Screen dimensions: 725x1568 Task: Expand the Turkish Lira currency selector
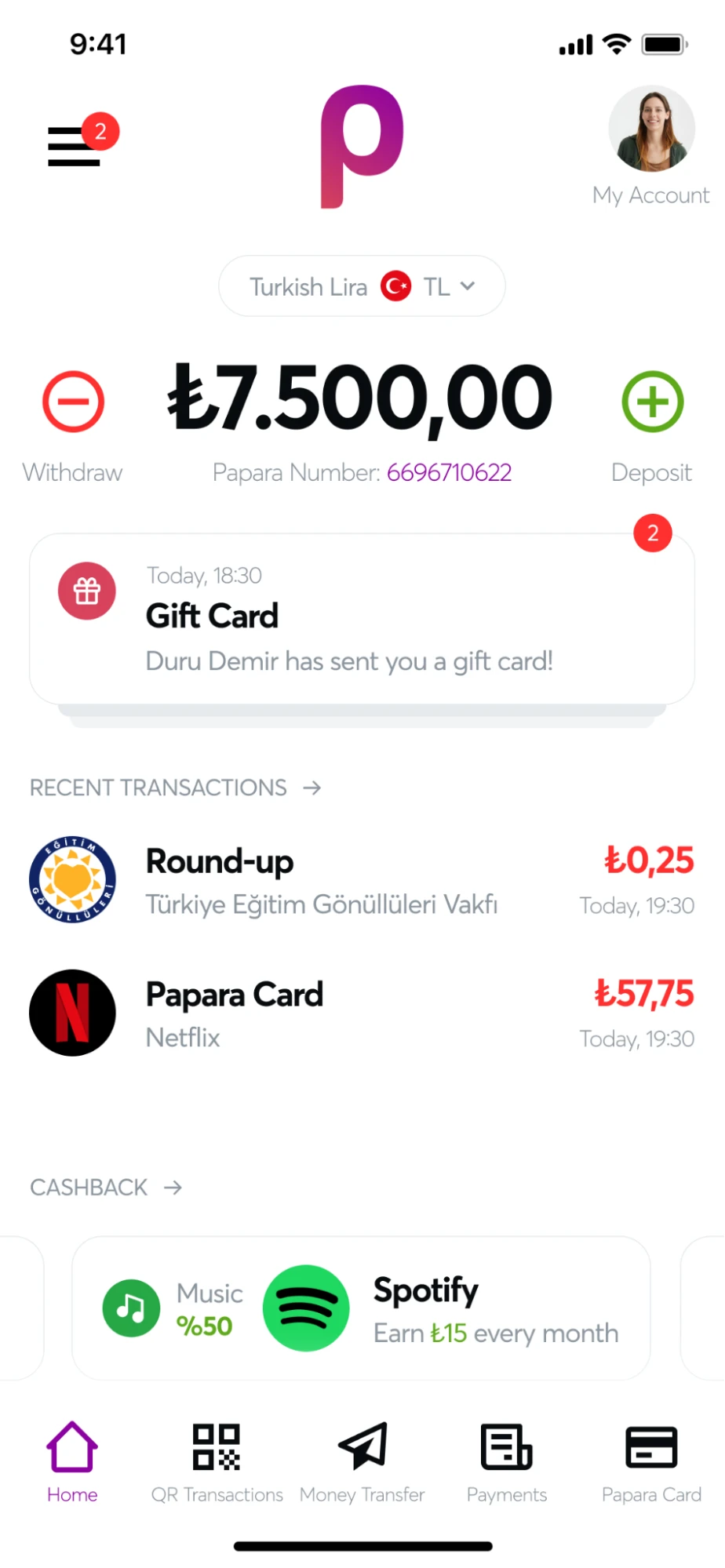(x=362, y=286)
